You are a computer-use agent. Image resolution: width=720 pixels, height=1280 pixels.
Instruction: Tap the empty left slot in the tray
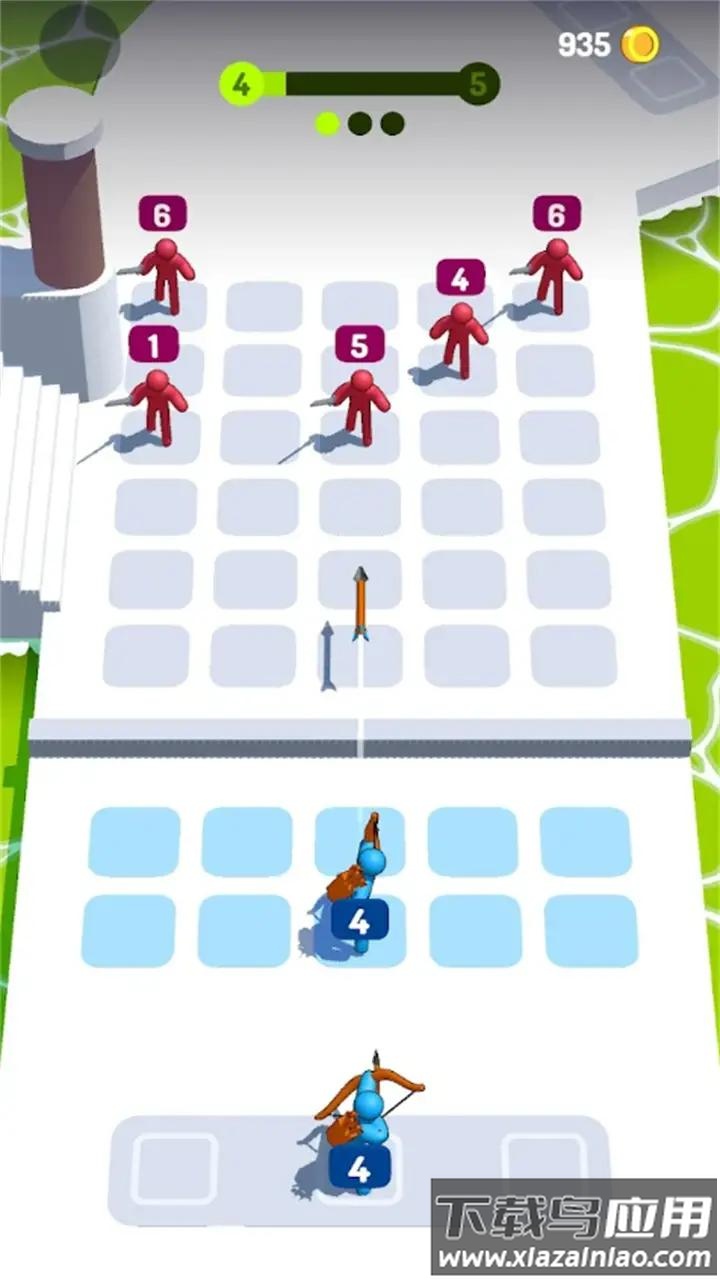(175, 1167)
